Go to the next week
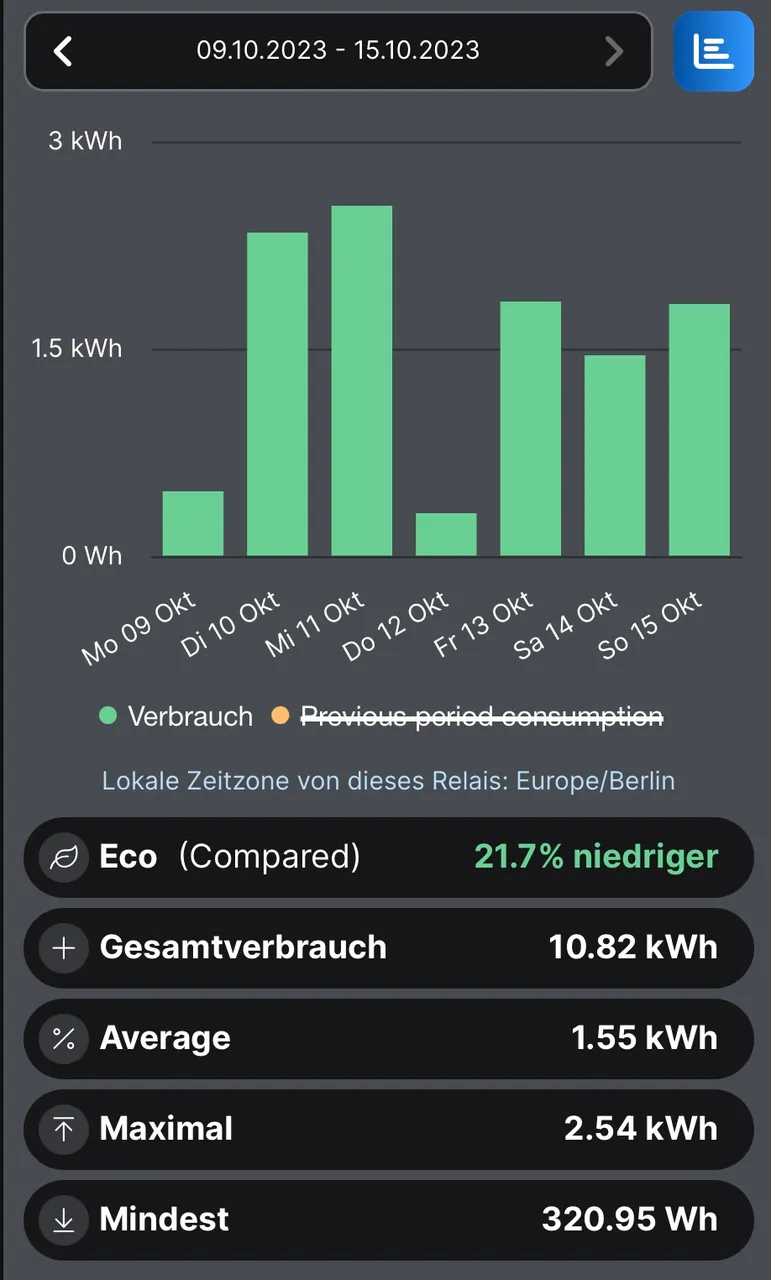This screenshot has height=1280, width=771. click(x=614, y=51)
